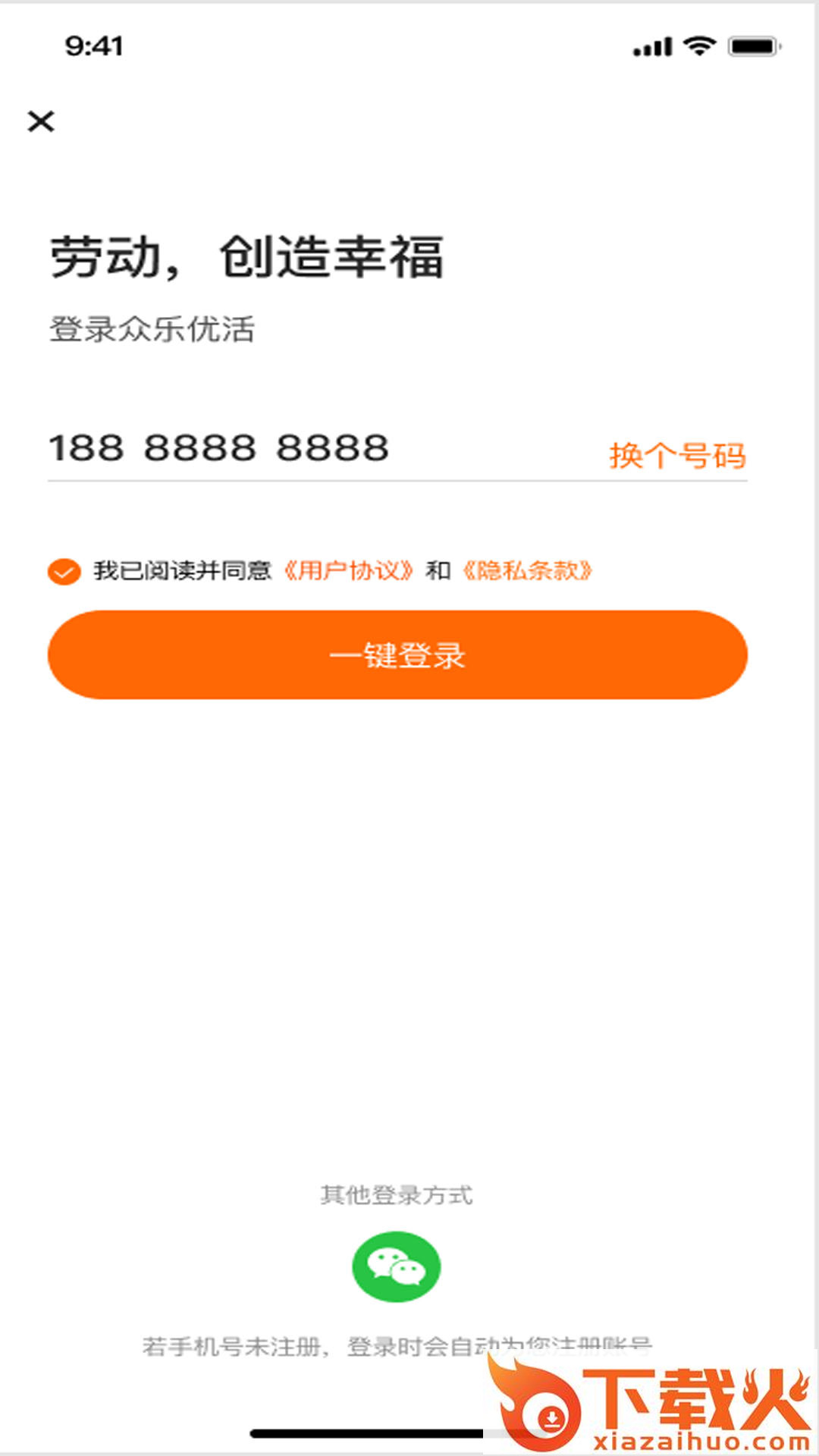
Task: Open the 《用户协议》 link
Action: [348, 570]
